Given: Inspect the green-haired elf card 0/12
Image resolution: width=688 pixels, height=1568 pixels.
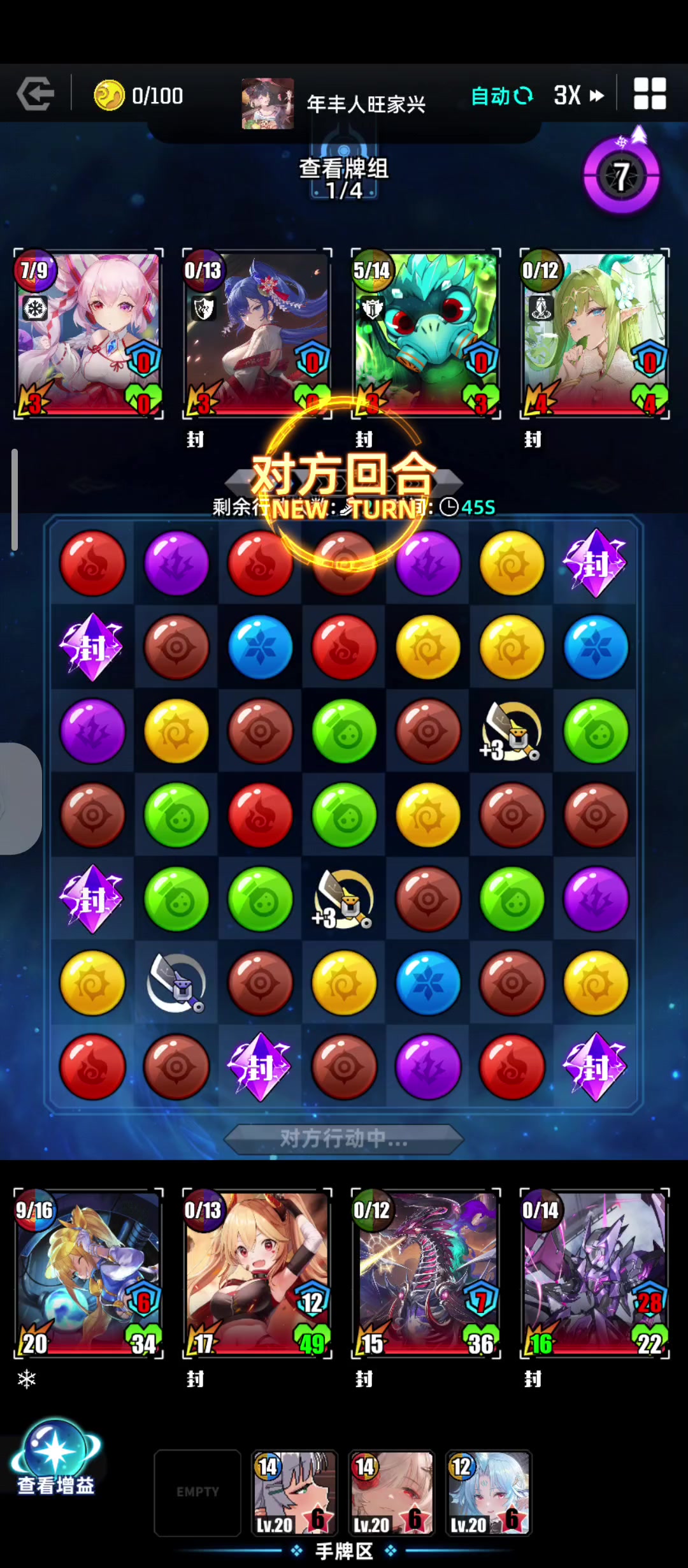Looking at the screenshot, I should pos(595,333).
